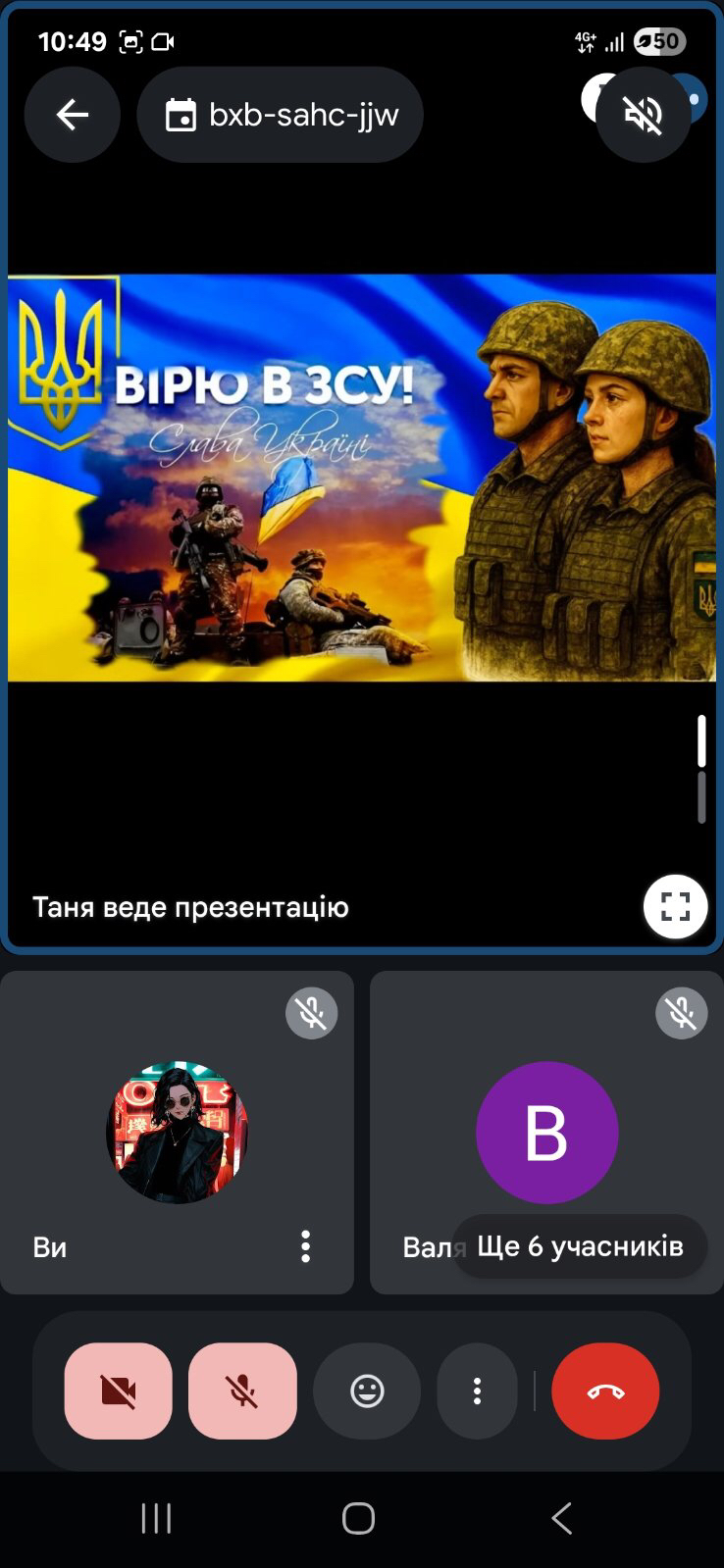Open options on your own tile
This screenshot has width=724, height=1568.
click(305, 1246)
